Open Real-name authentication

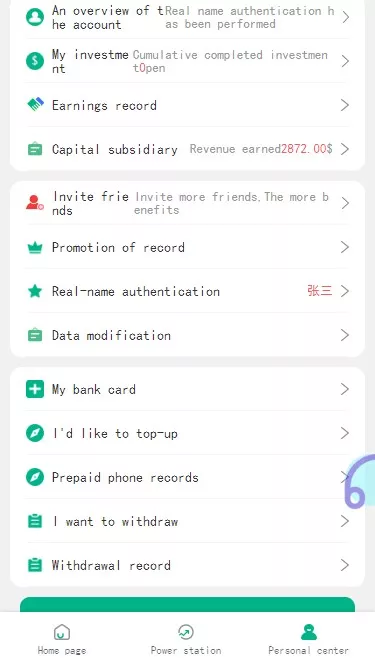pos(188,291)
